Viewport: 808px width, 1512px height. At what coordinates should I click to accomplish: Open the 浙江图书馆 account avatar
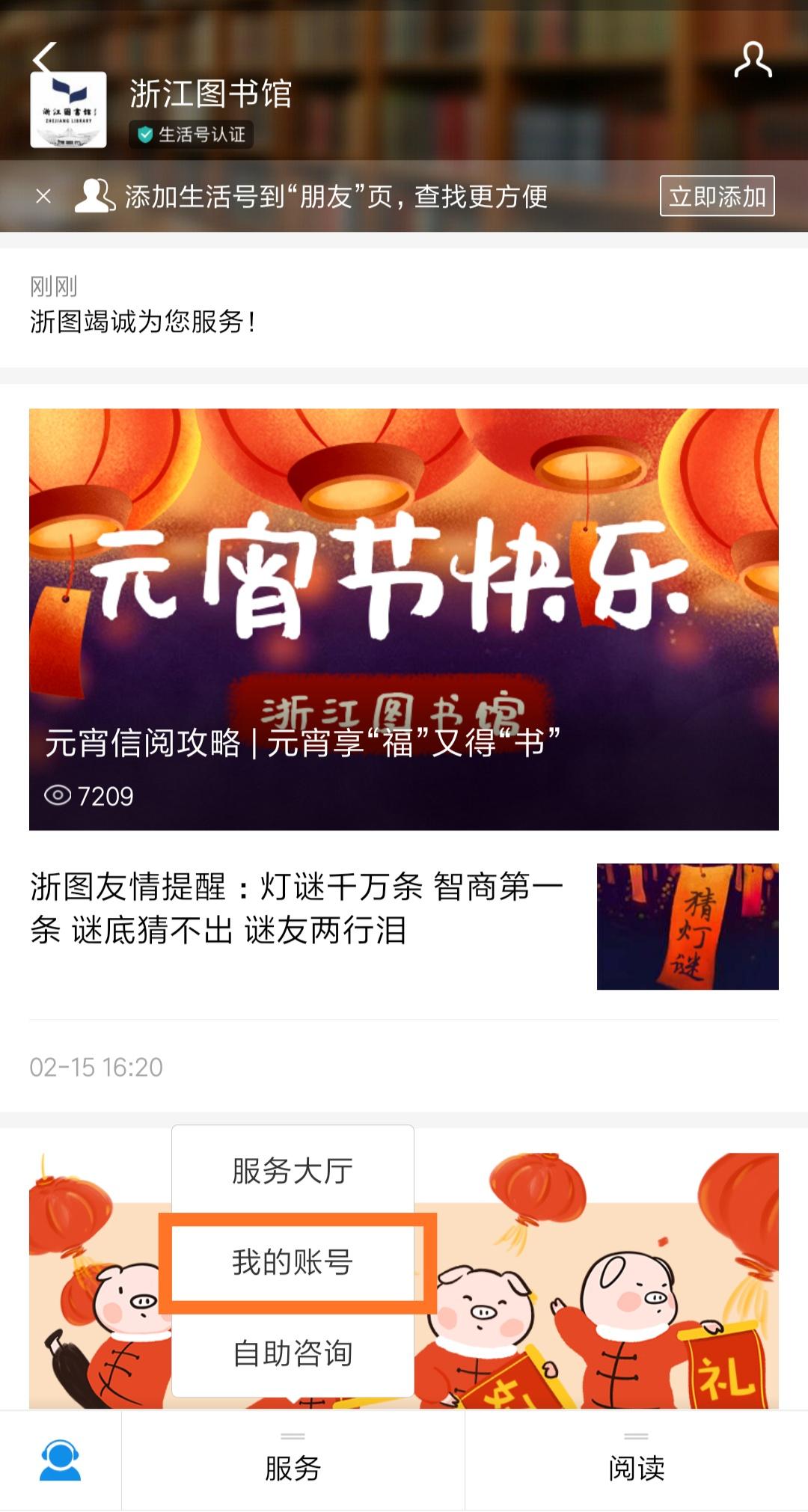[x=68, y=110]
